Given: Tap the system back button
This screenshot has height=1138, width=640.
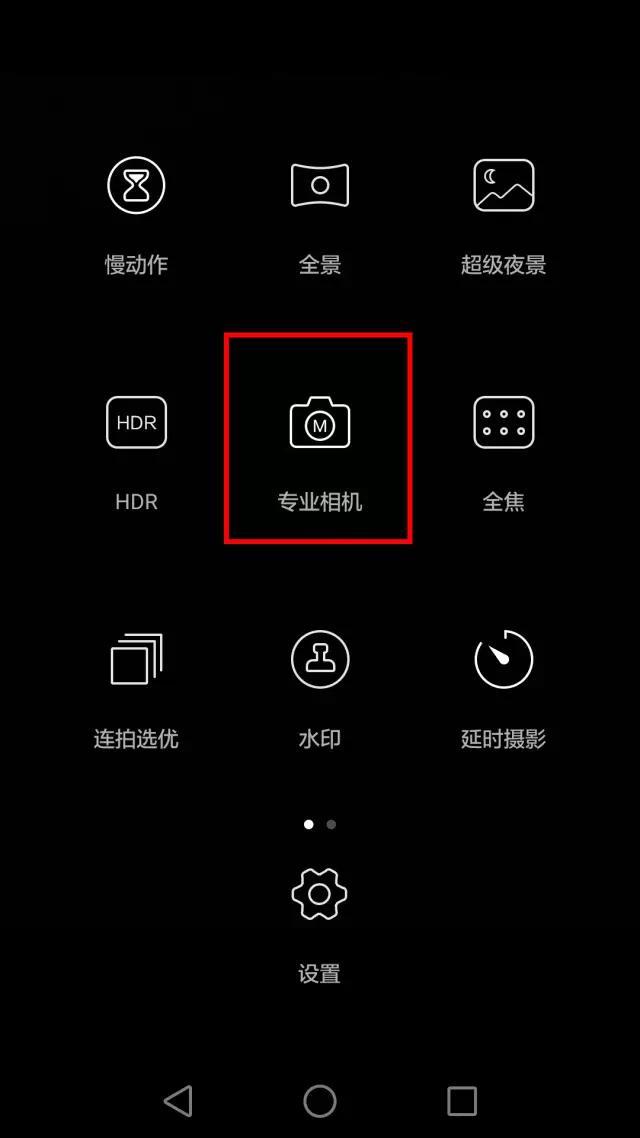Looking at the screenshot, I should (178, 1101).
